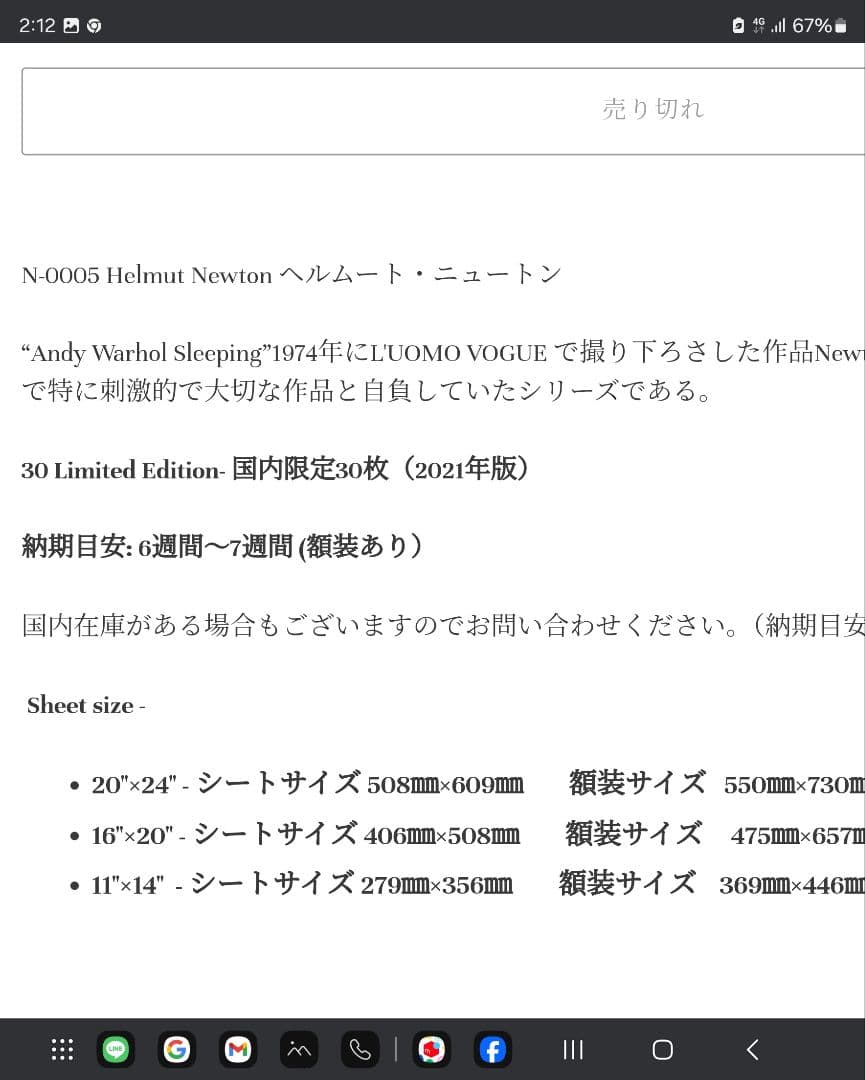Tap the clock showing 2:12
This screenshot has width=865, height=1080.
[x=38, y=24]
